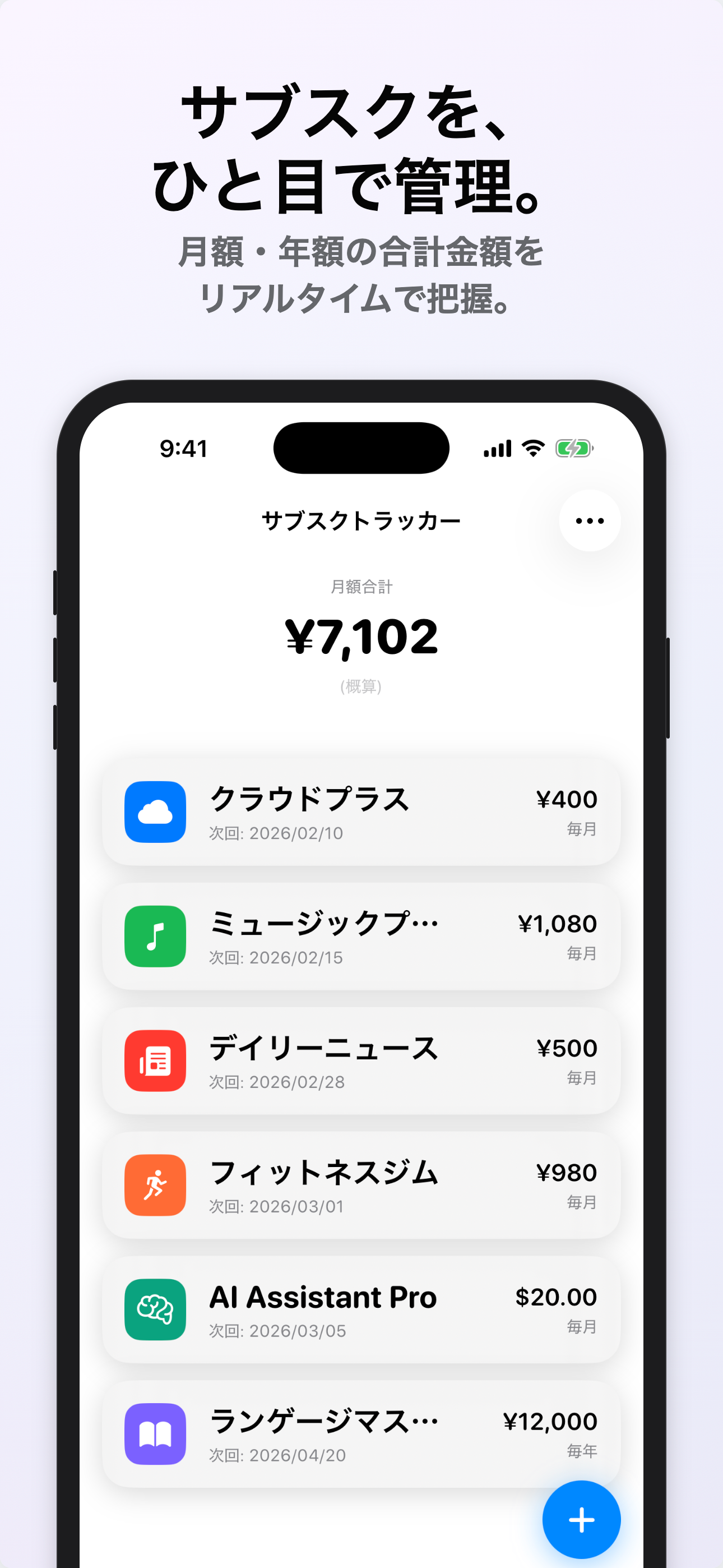Viewport: 723px width, 1568px height.
Task: Select the AI Assistant Pro entry
Action: pyautogui.click(x=361, y=1309)
